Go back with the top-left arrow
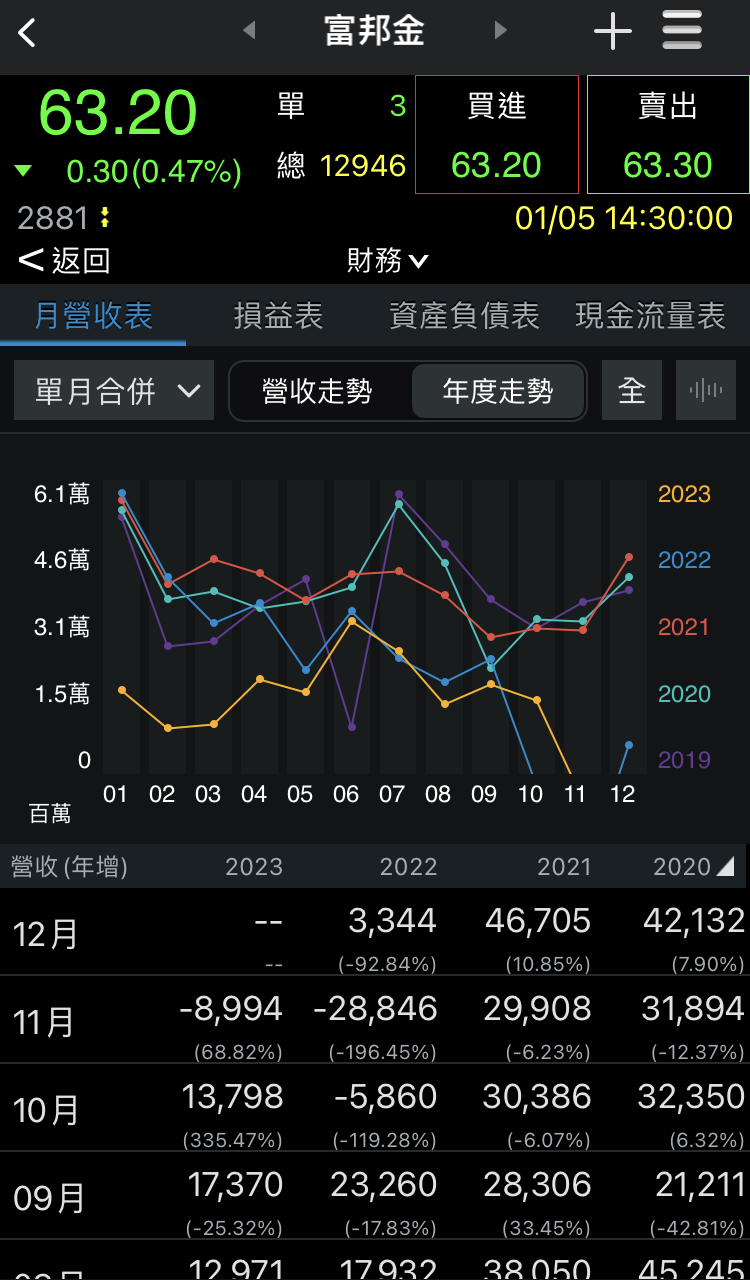Screen dimensions: 750x1280 (27, 32)
